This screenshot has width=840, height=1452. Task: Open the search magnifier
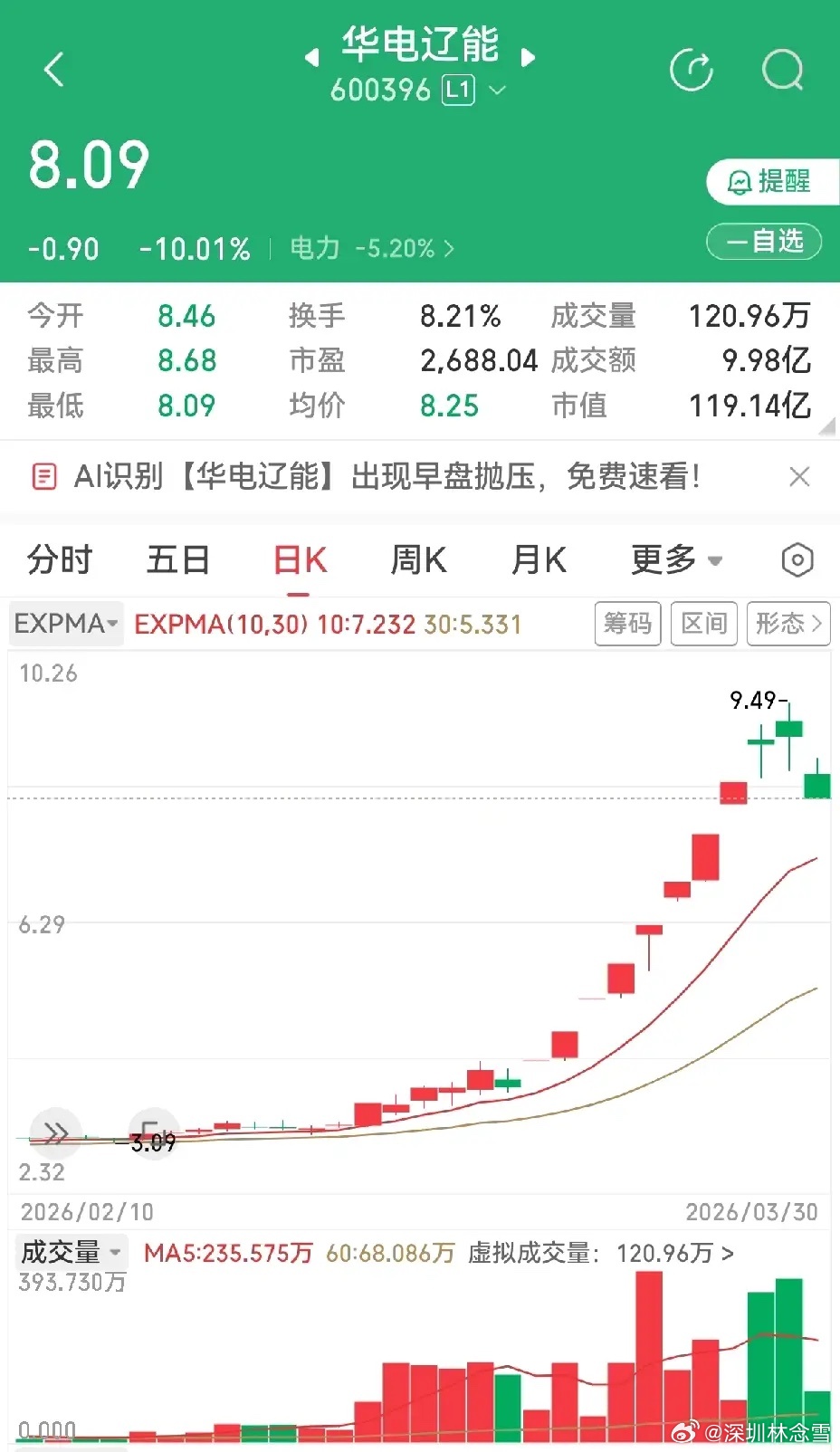click(x=782, y=70)
